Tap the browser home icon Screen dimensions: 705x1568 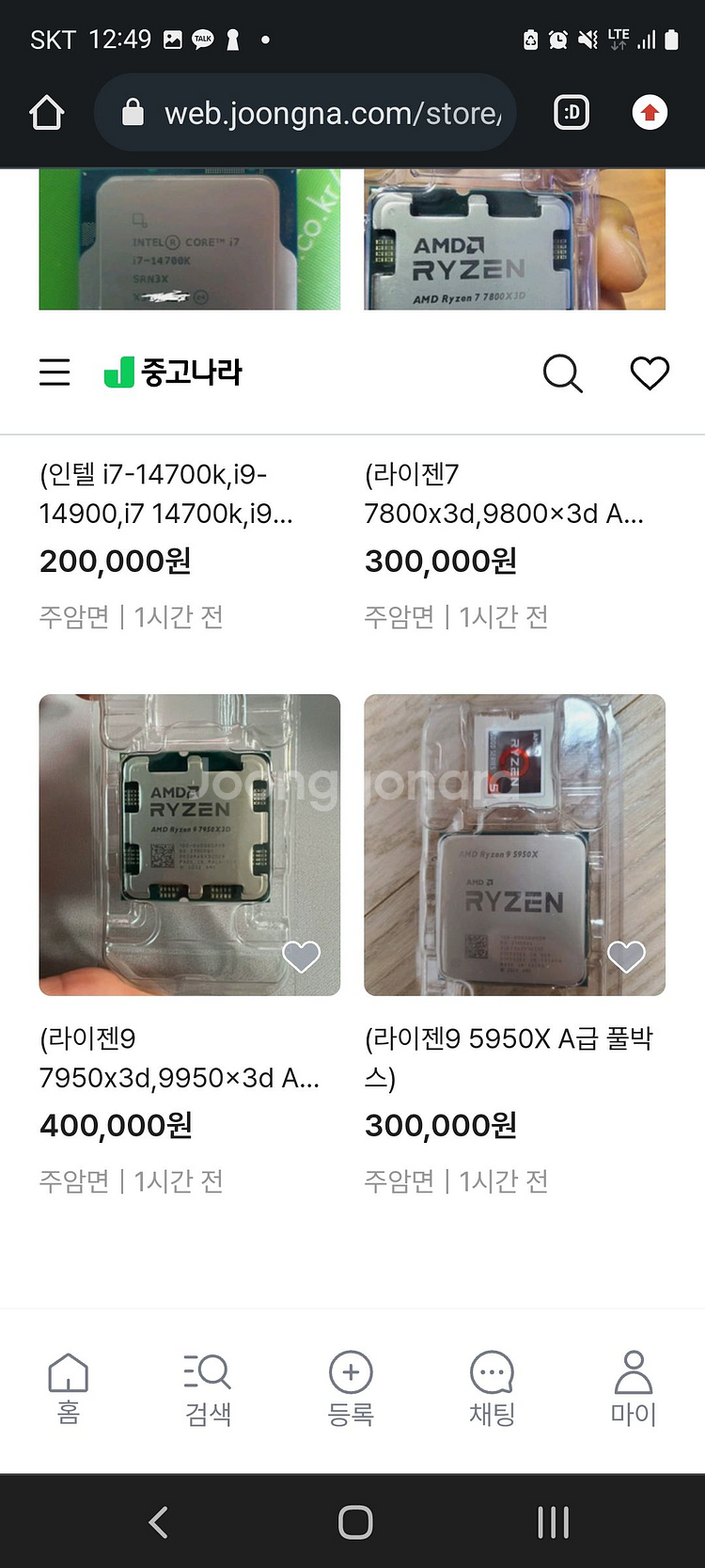[x=47, y=113]
